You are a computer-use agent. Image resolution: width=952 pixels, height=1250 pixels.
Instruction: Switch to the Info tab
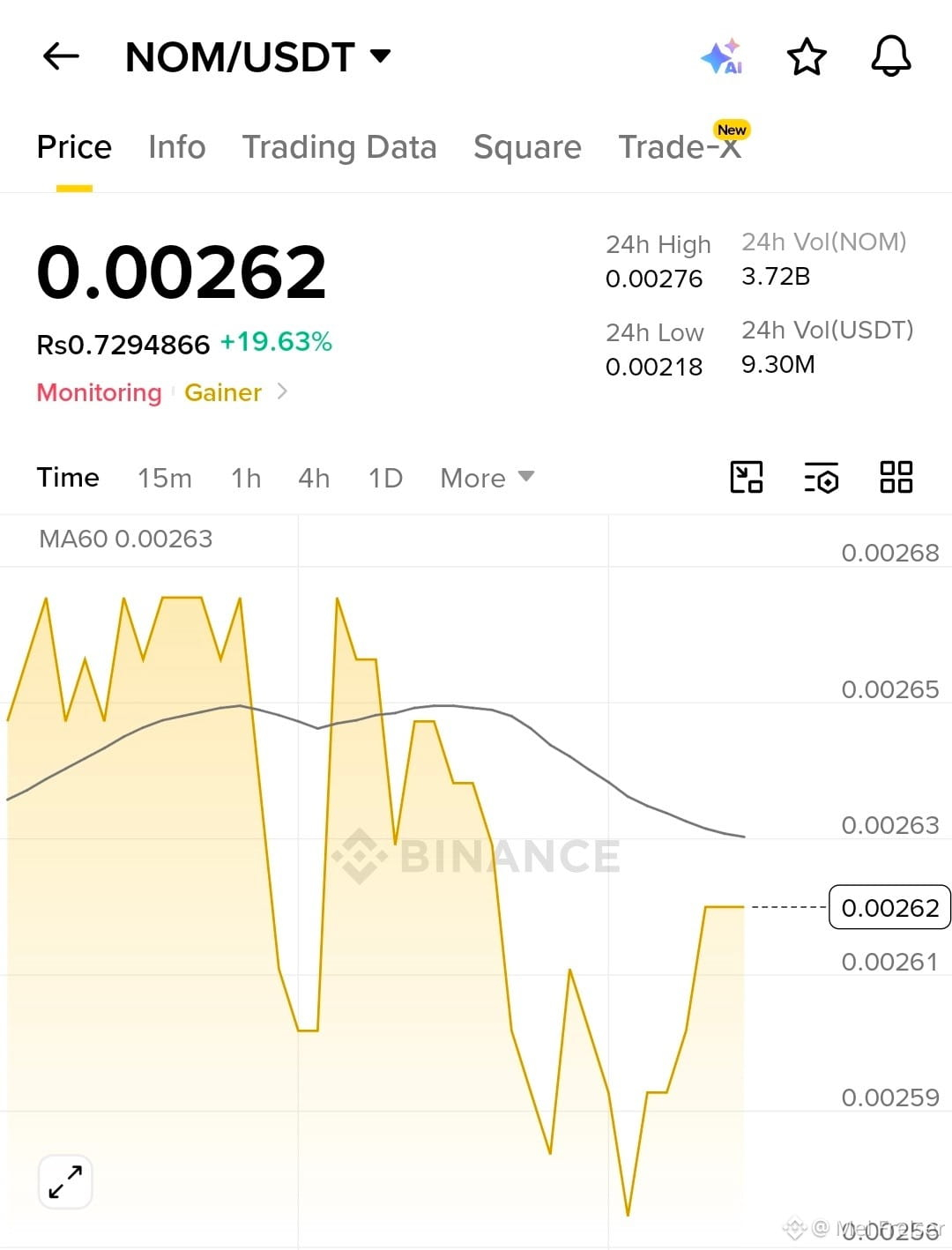(176, 147)
